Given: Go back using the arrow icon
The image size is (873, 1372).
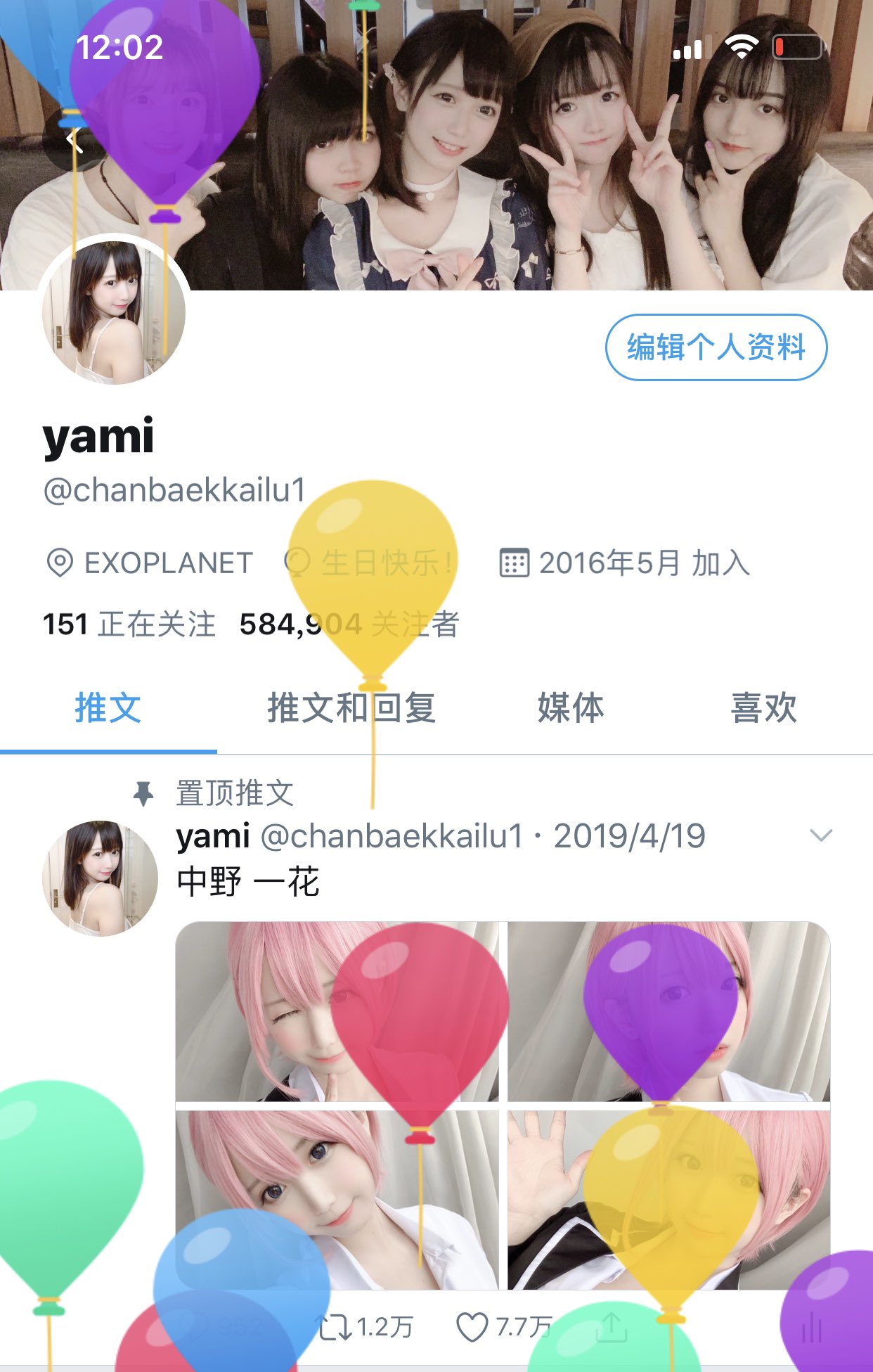Looking at the screenshot, I should [x=75, y=141].
